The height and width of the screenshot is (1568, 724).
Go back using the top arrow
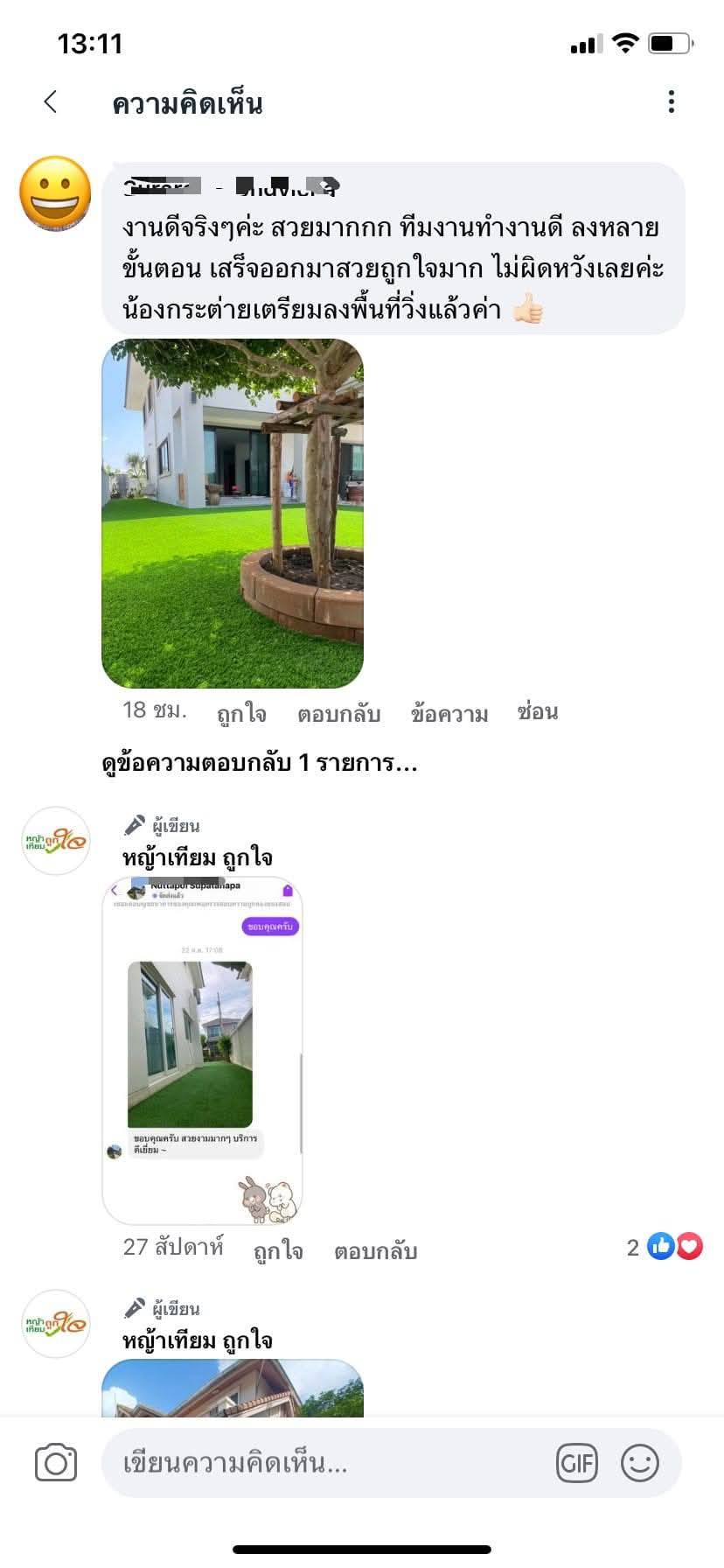click(51, 102)
